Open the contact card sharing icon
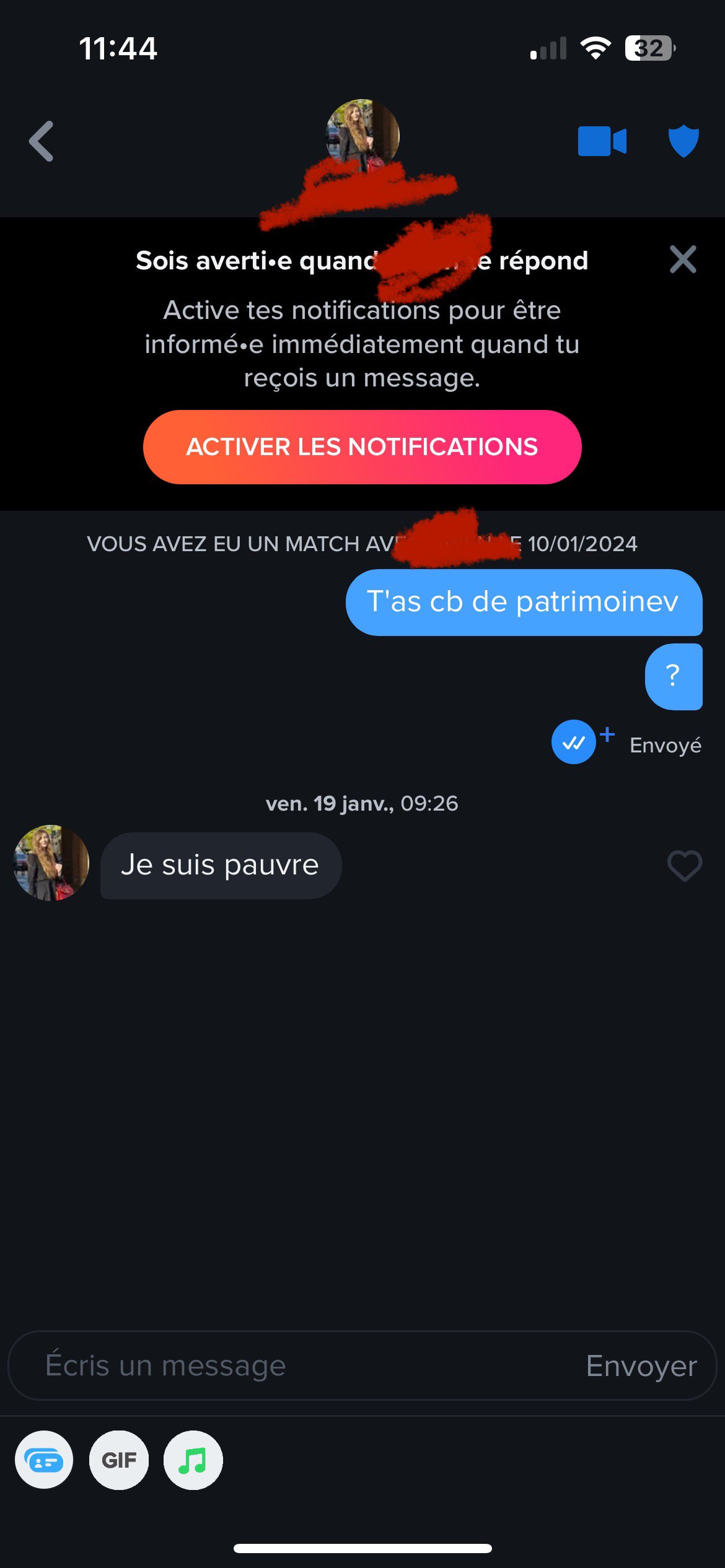Viewport: 725px width, 1568px height. [x=44, y=1460]
